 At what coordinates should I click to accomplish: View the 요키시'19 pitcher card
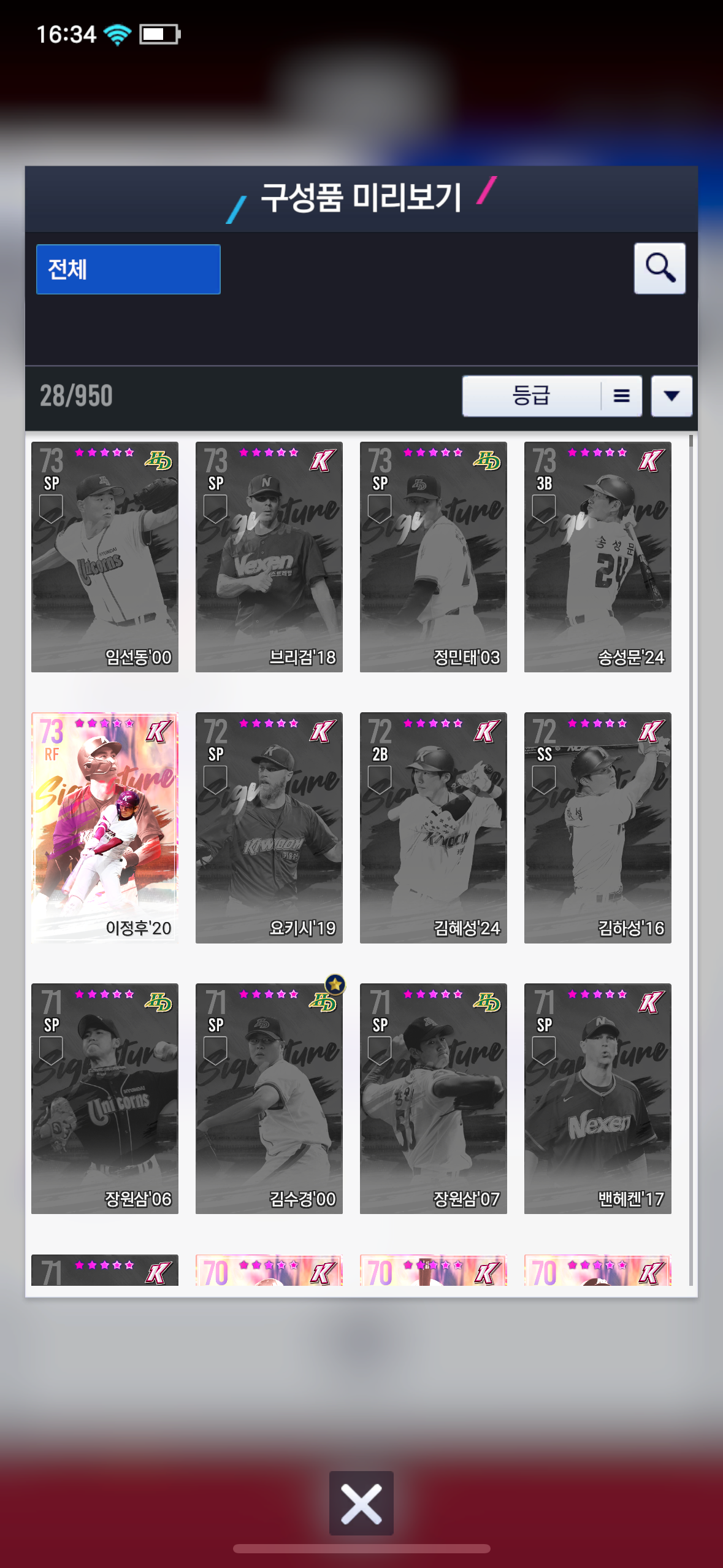269,827
